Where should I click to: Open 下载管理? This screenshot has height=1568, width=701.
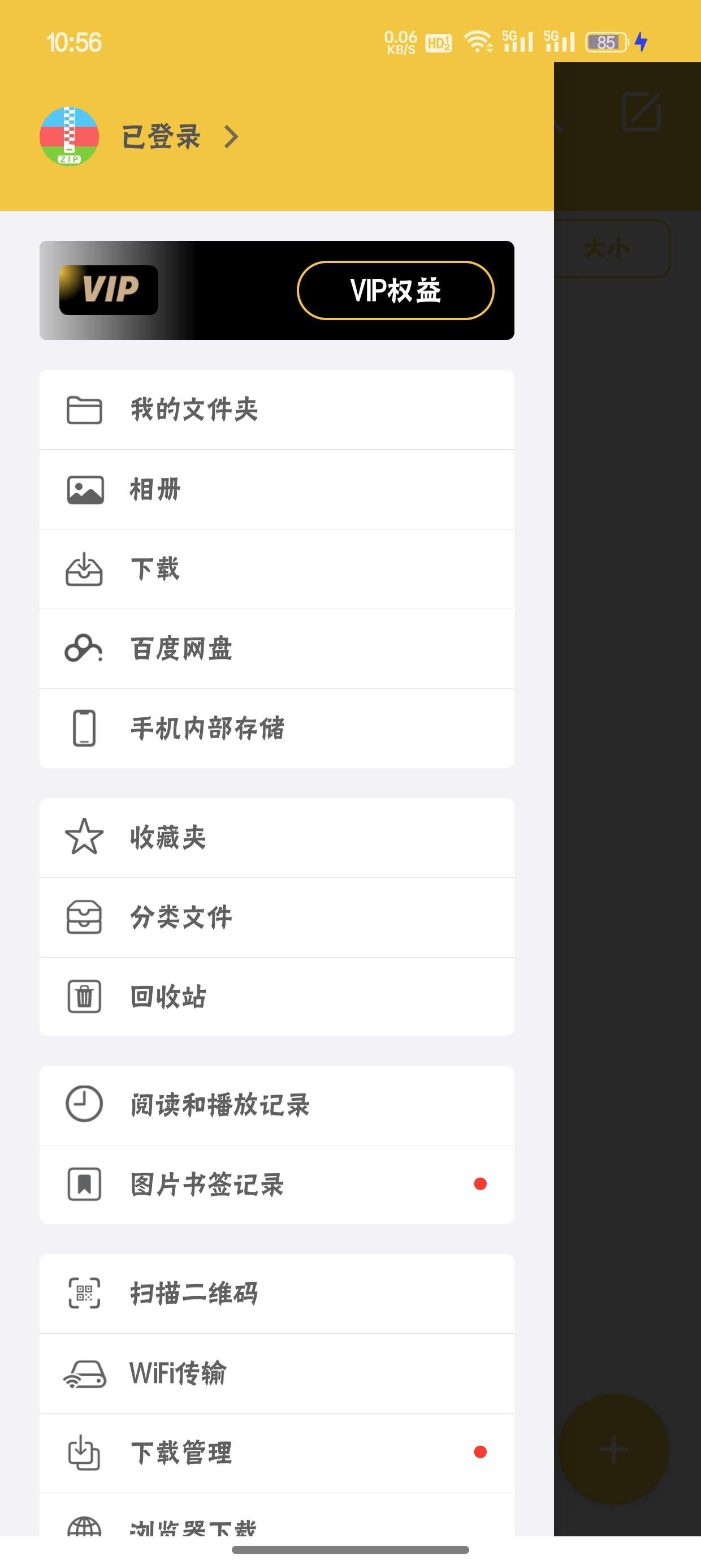[x=276, y=1453]
